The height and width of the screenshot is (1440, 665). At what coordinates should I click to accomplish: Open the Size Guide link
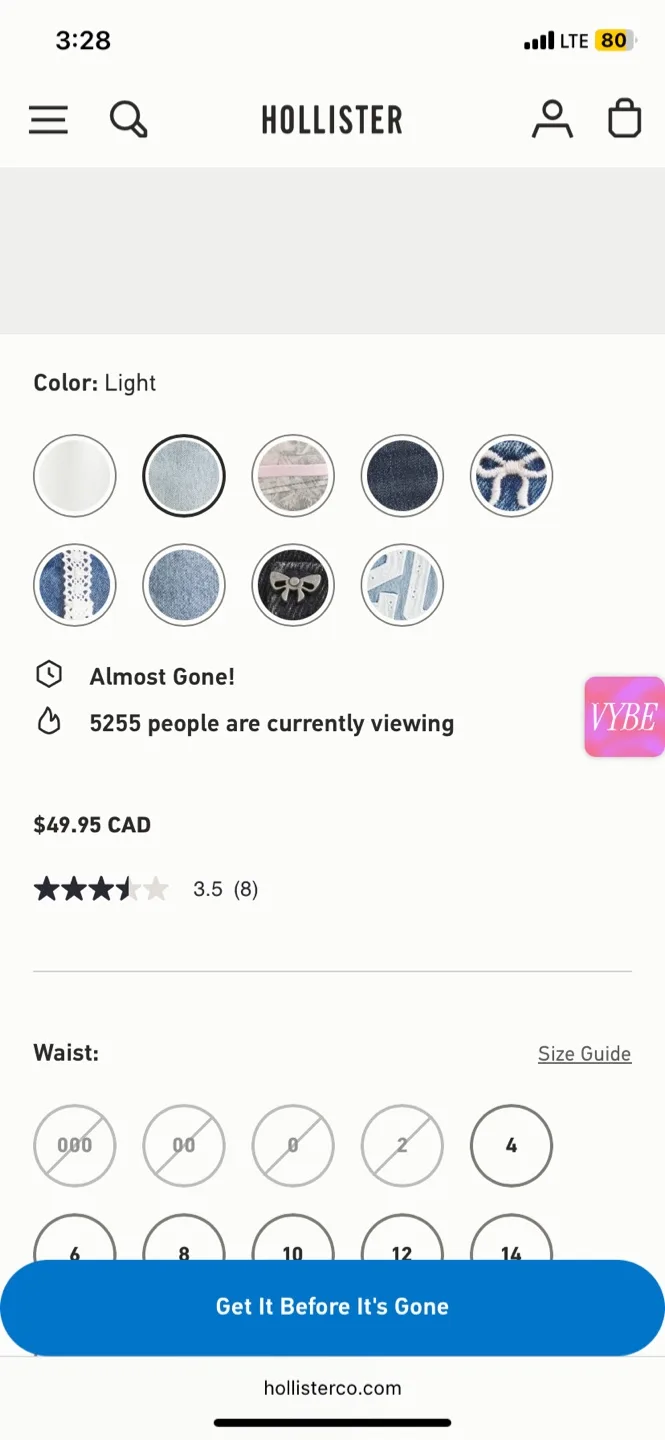pos(584,1054)
